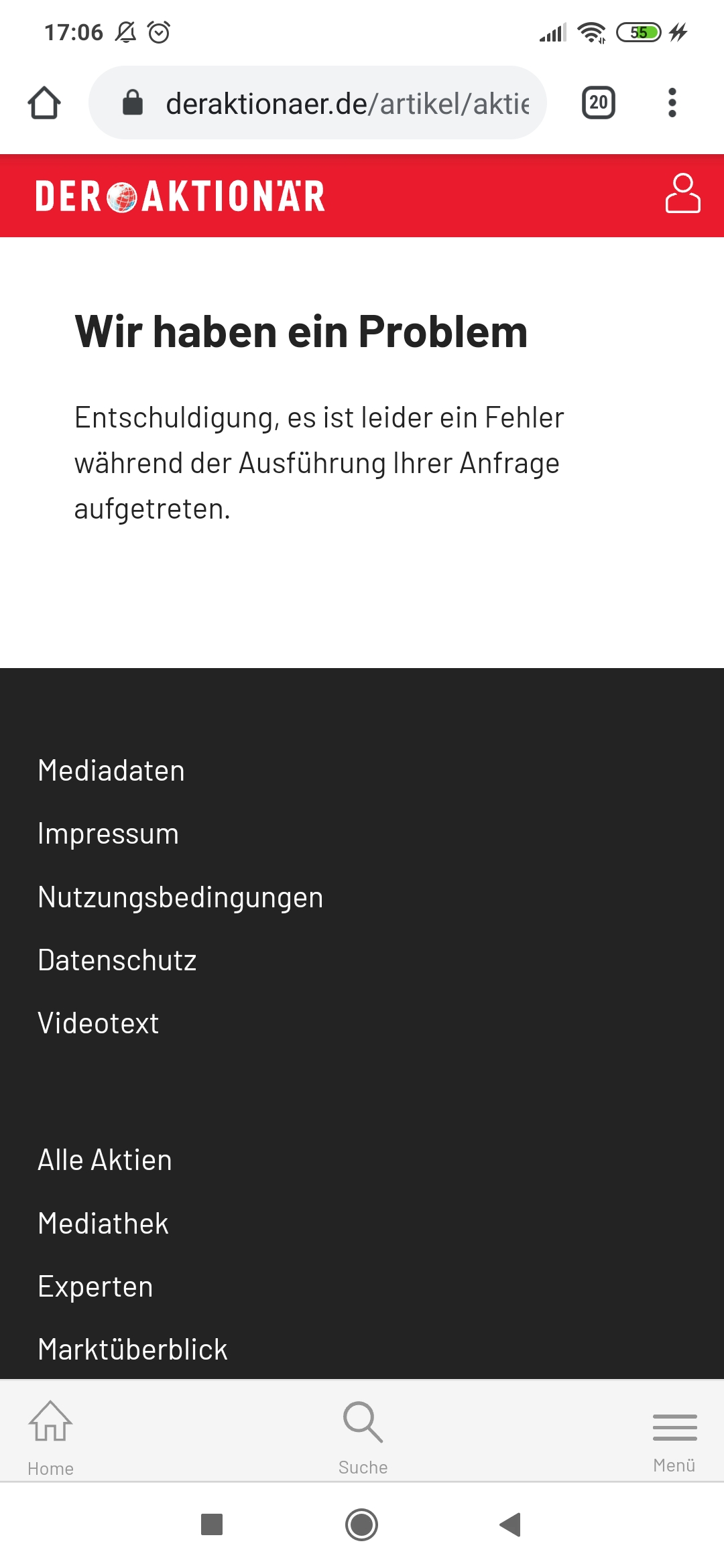Tap the browser home icon
Image resolution: width=724 pixels, height=1568 pixels.
(x=44, y=103)
